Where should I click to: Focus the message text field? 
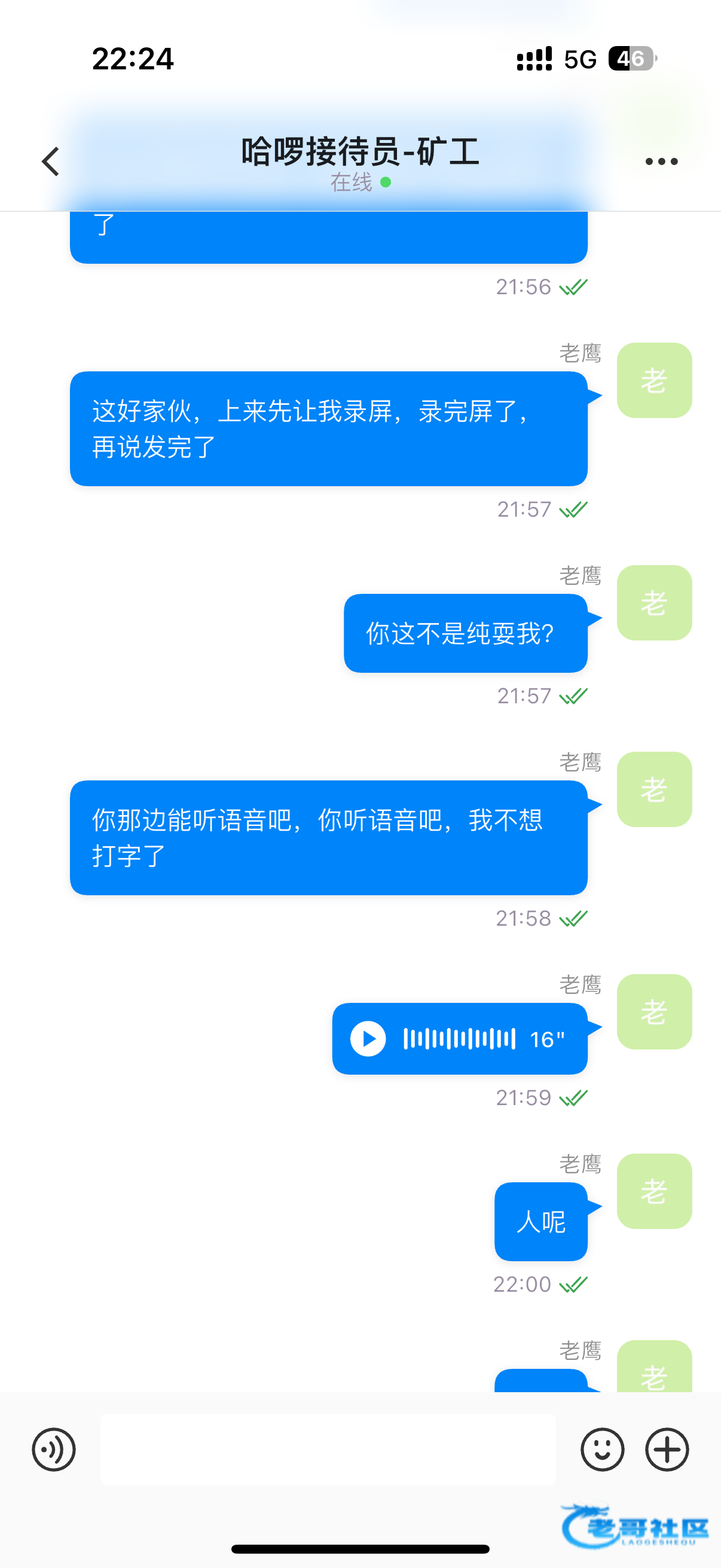click(x=328, y=1450)
